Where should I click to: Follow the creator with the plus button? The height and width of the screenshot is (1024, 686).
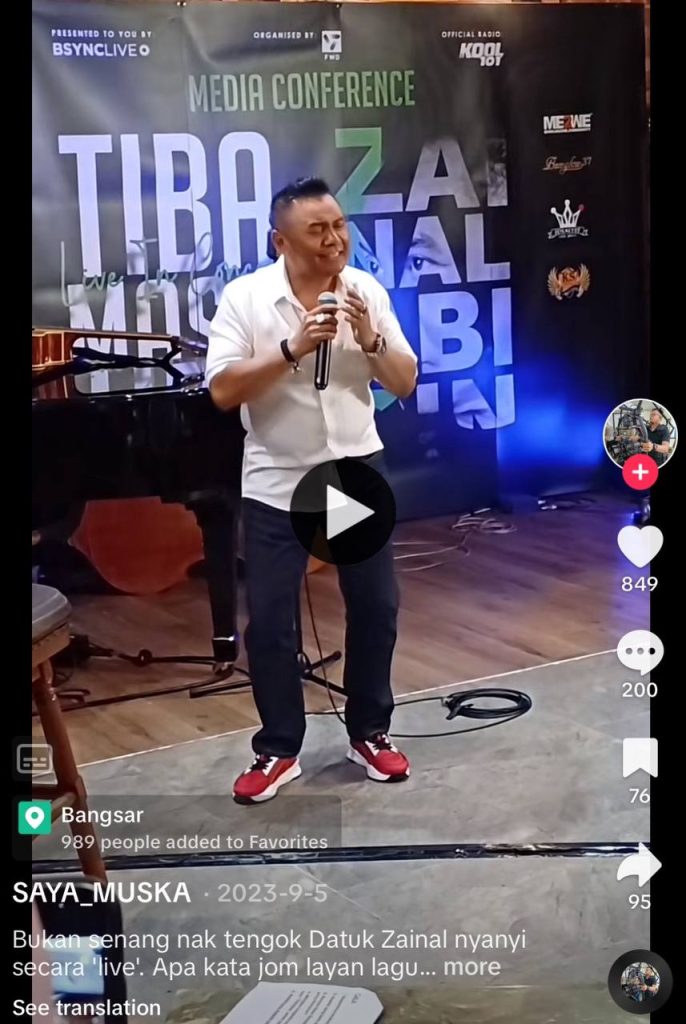[x=640, y=472]
